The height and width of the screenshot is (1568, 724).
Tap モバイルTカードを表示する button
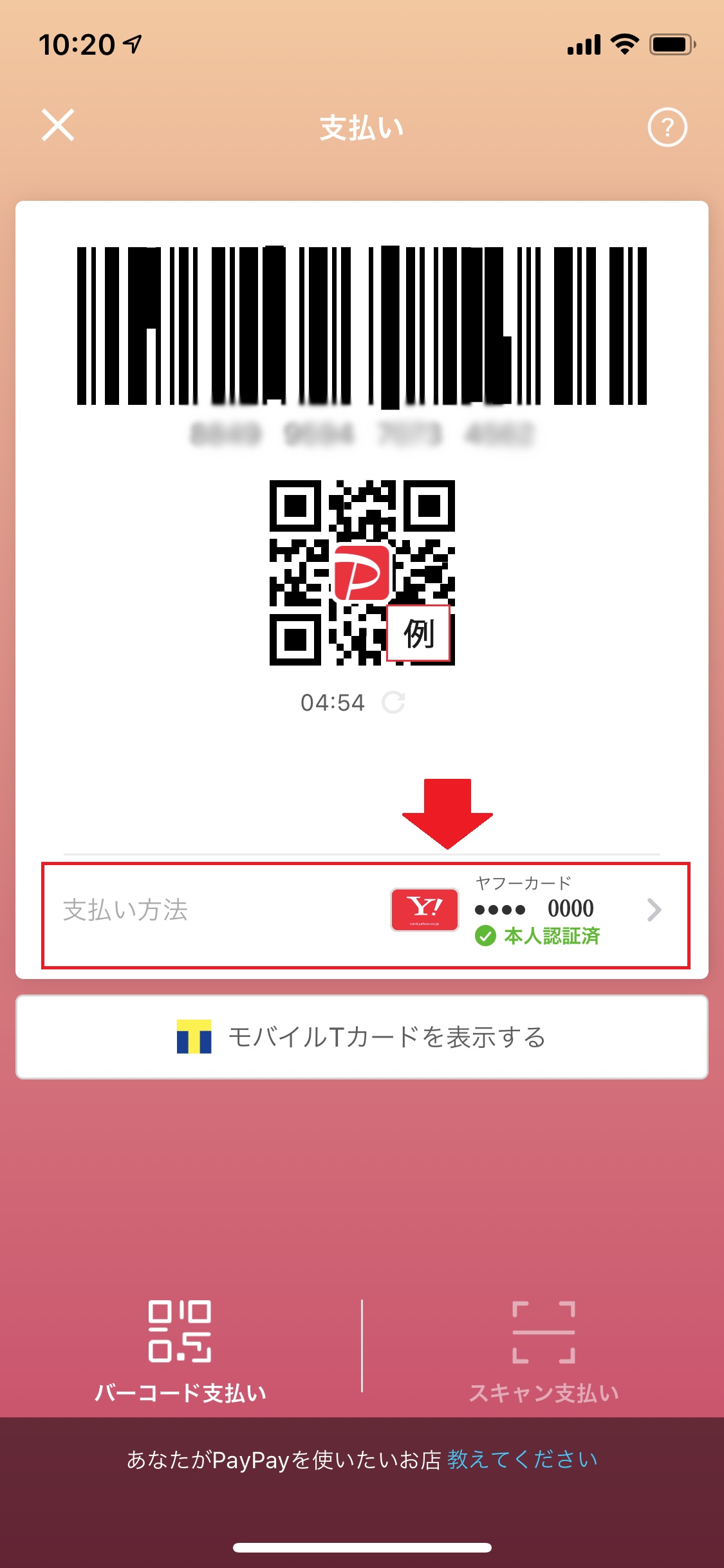click(x=362, y=1037)
